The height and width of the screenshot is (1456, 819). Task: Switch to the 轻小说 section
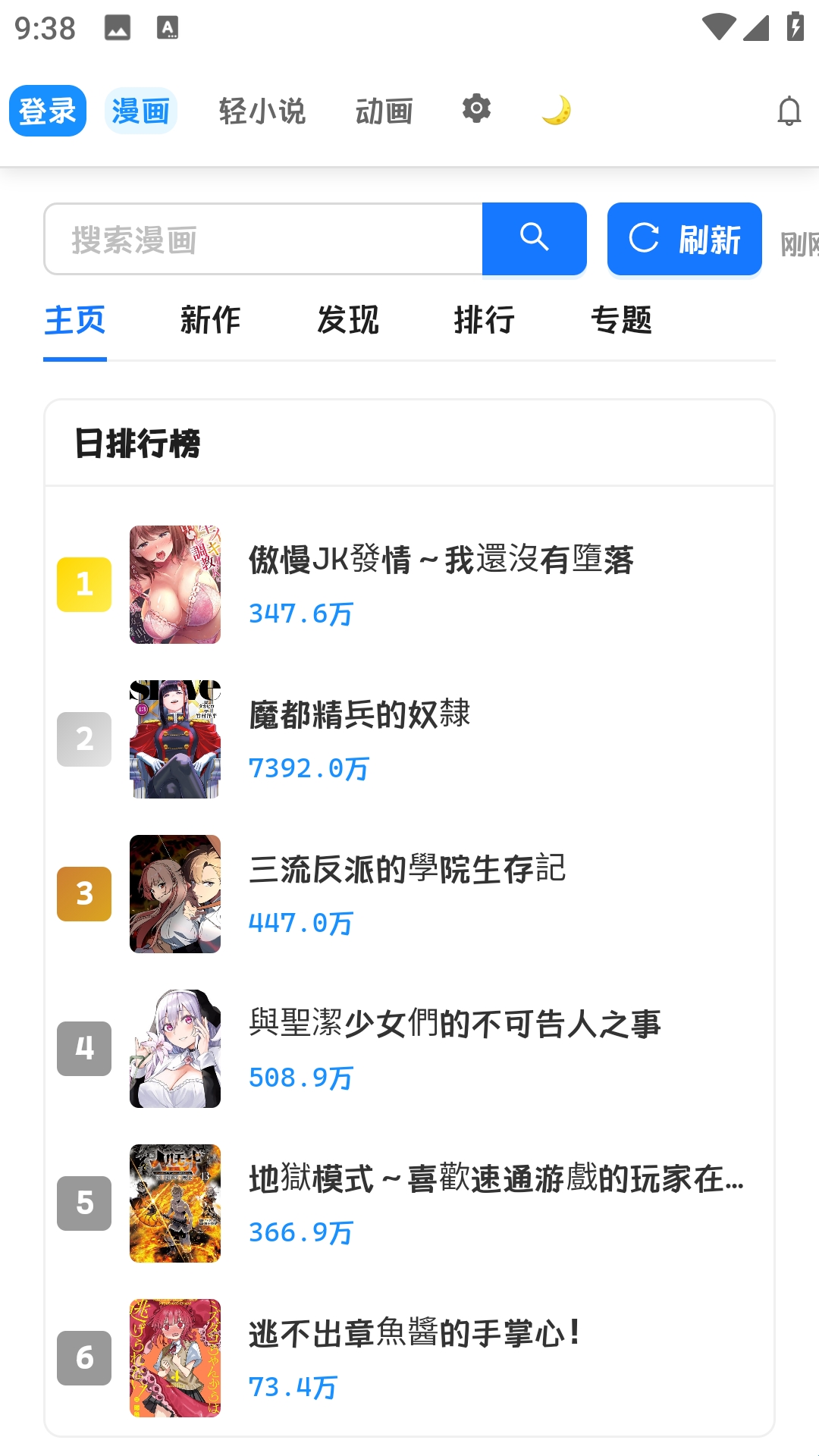coord(262,111)
